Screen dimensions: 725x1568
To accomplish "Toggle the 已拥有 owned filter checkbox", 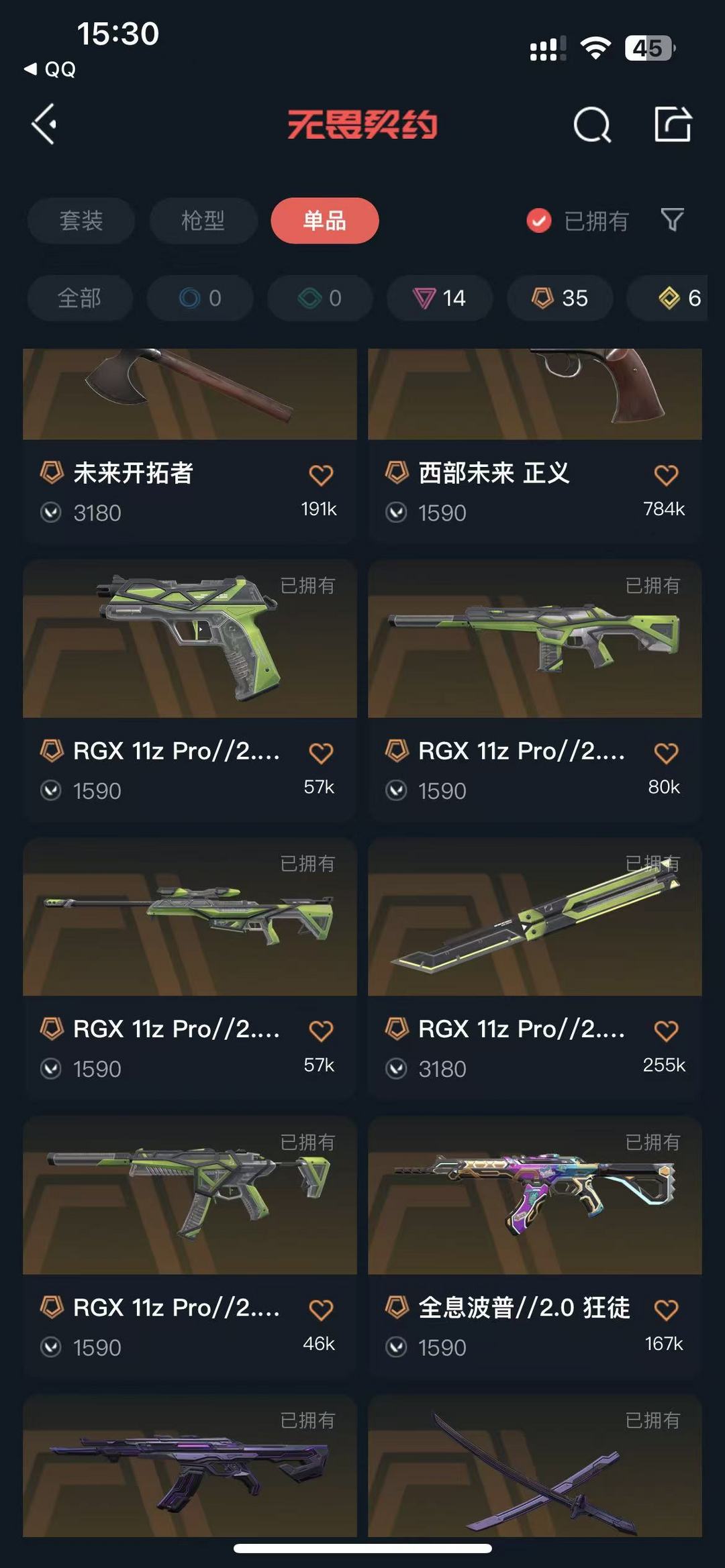I will [539, 221].
